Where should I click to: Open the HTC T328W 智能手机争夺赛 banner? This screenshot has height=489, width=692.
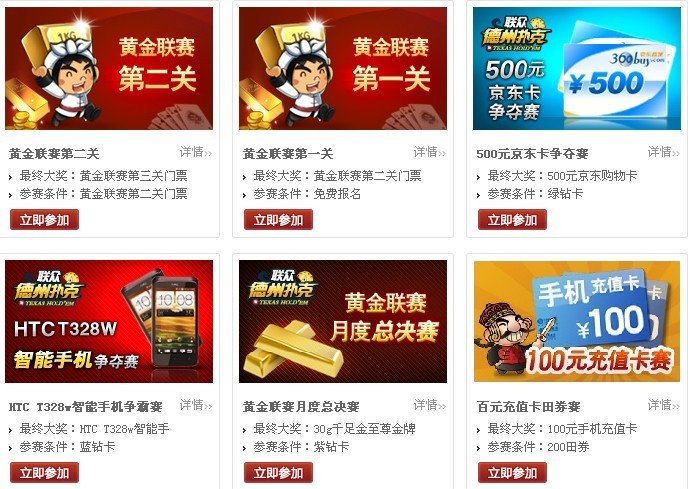(109, 321)
